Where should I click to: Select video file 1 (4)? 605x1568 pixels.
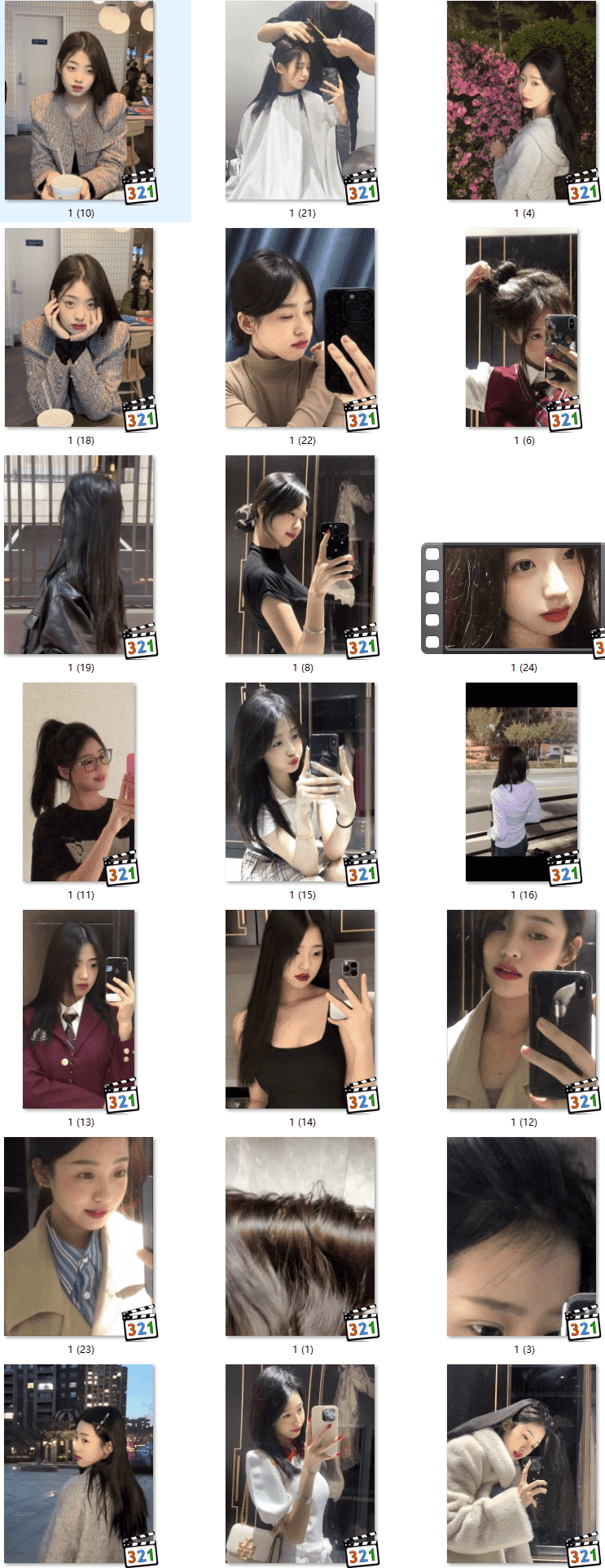click(522, 101)
